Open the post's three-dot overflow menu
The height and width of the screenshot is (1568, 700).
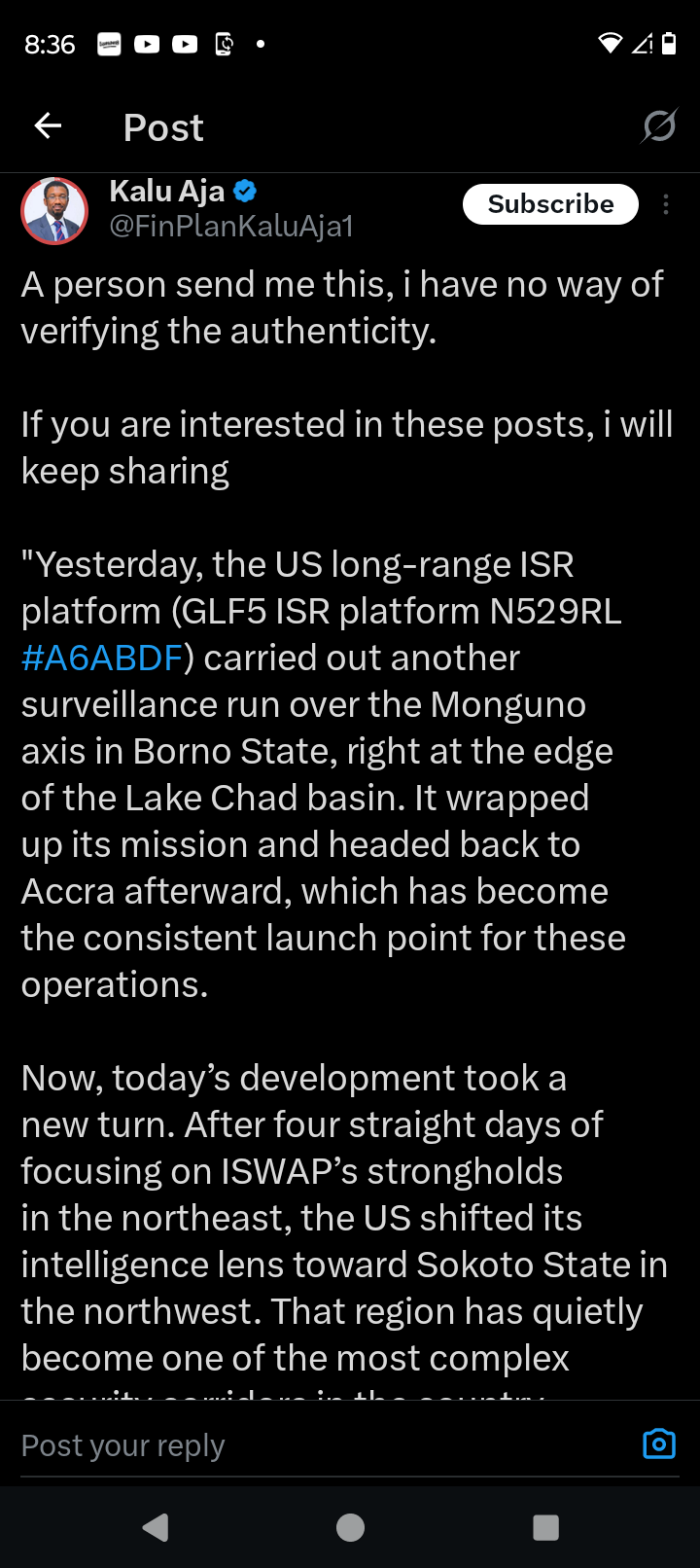click(x=666, y=204)
